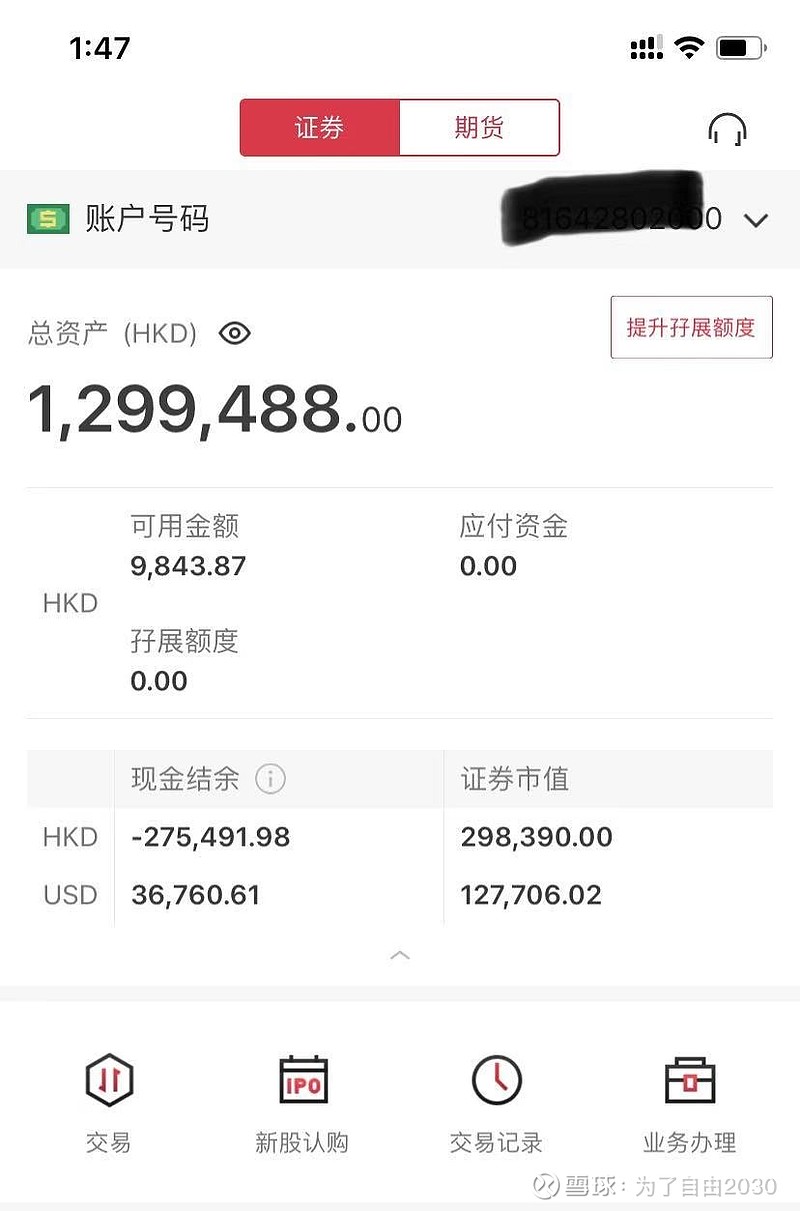Tap the Xueqiu watermark logo
The width and height of the screenshot is (800, 1211).
point(545,1183)
